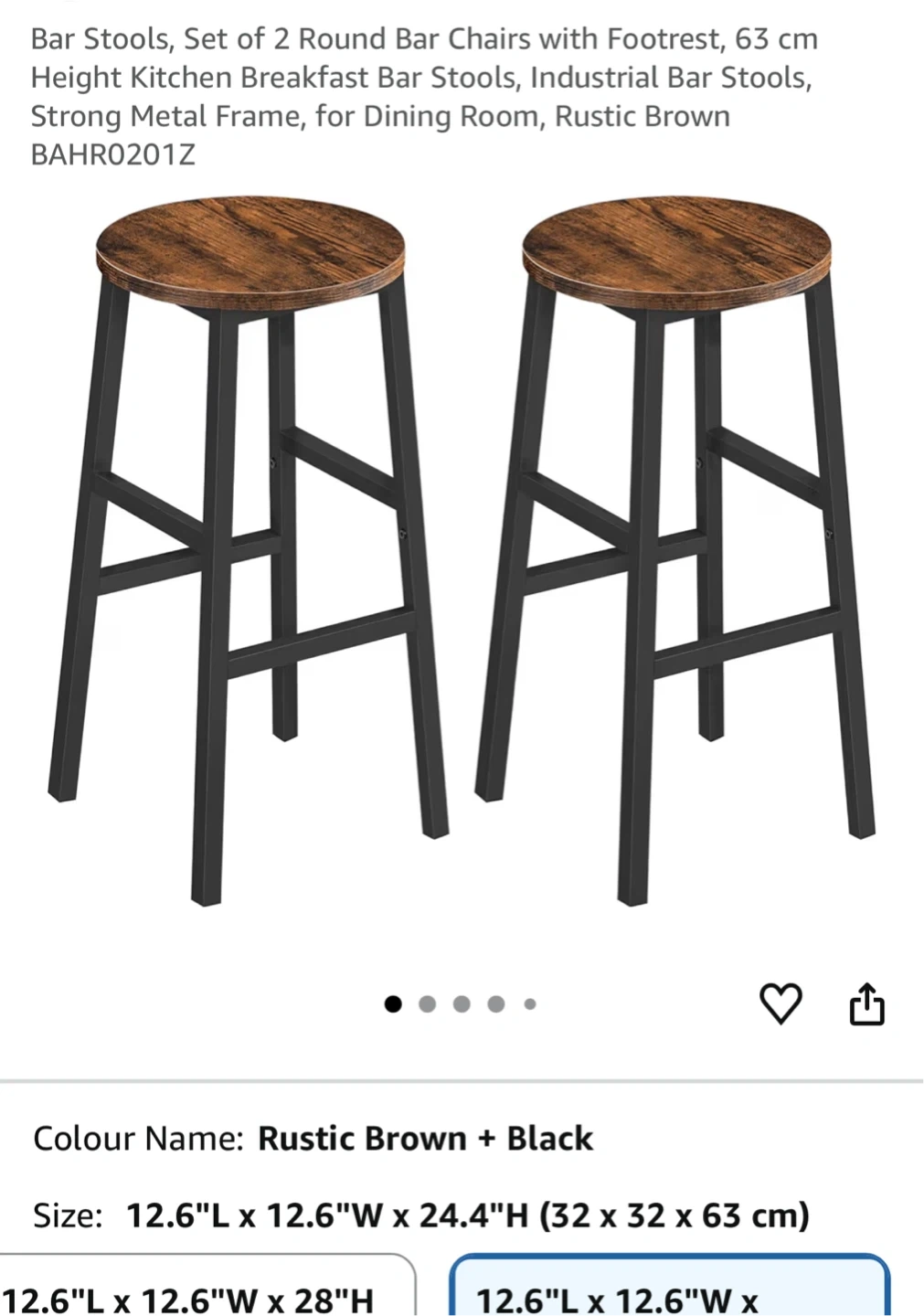Choose the highlighted 12.6"L x 12.6"W size option
This screenshot has height=1316, width=924.
(x=669, y=1294)
